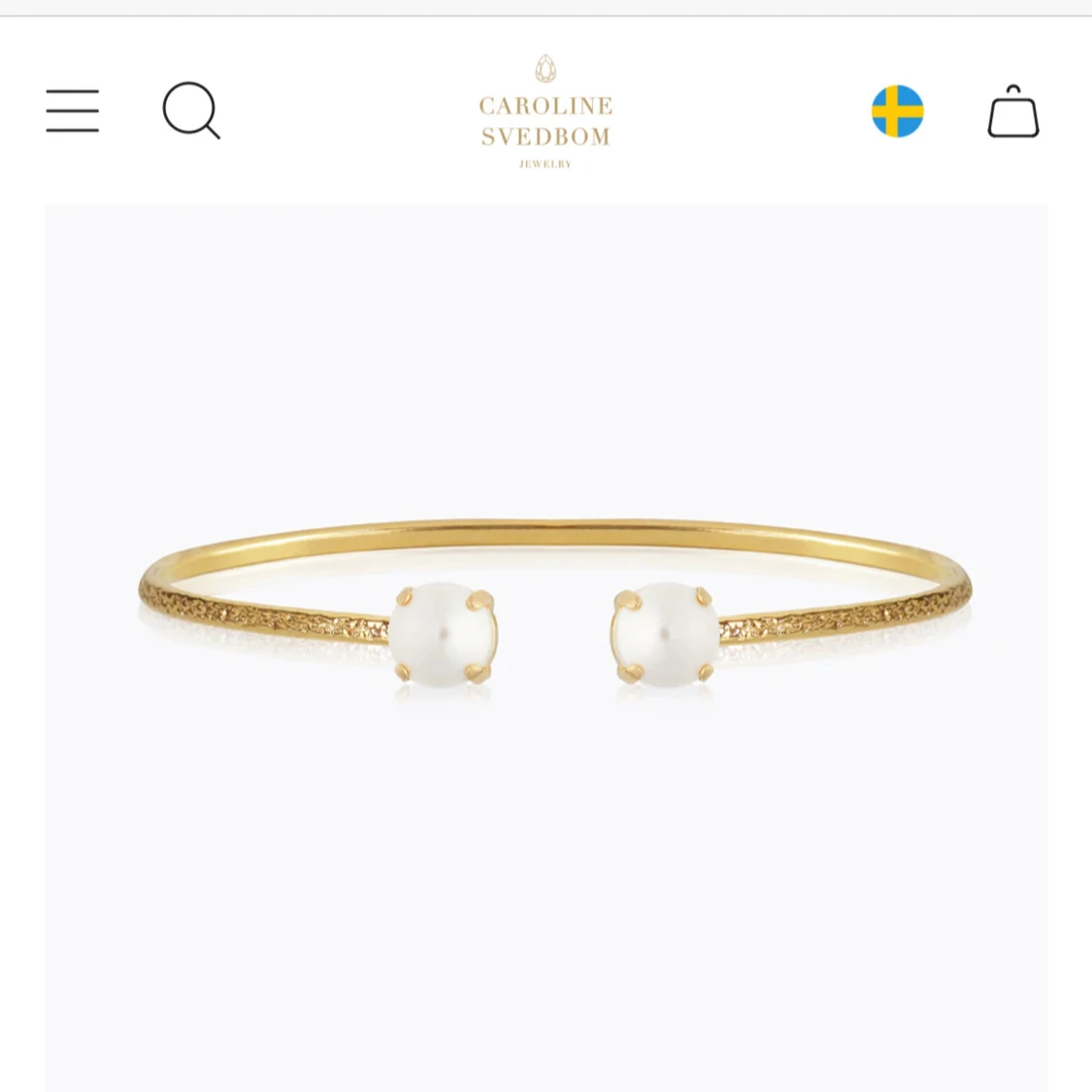Change country via the Swedish flag
This screenshot has width=1092, height=1092.
[898, 112]
